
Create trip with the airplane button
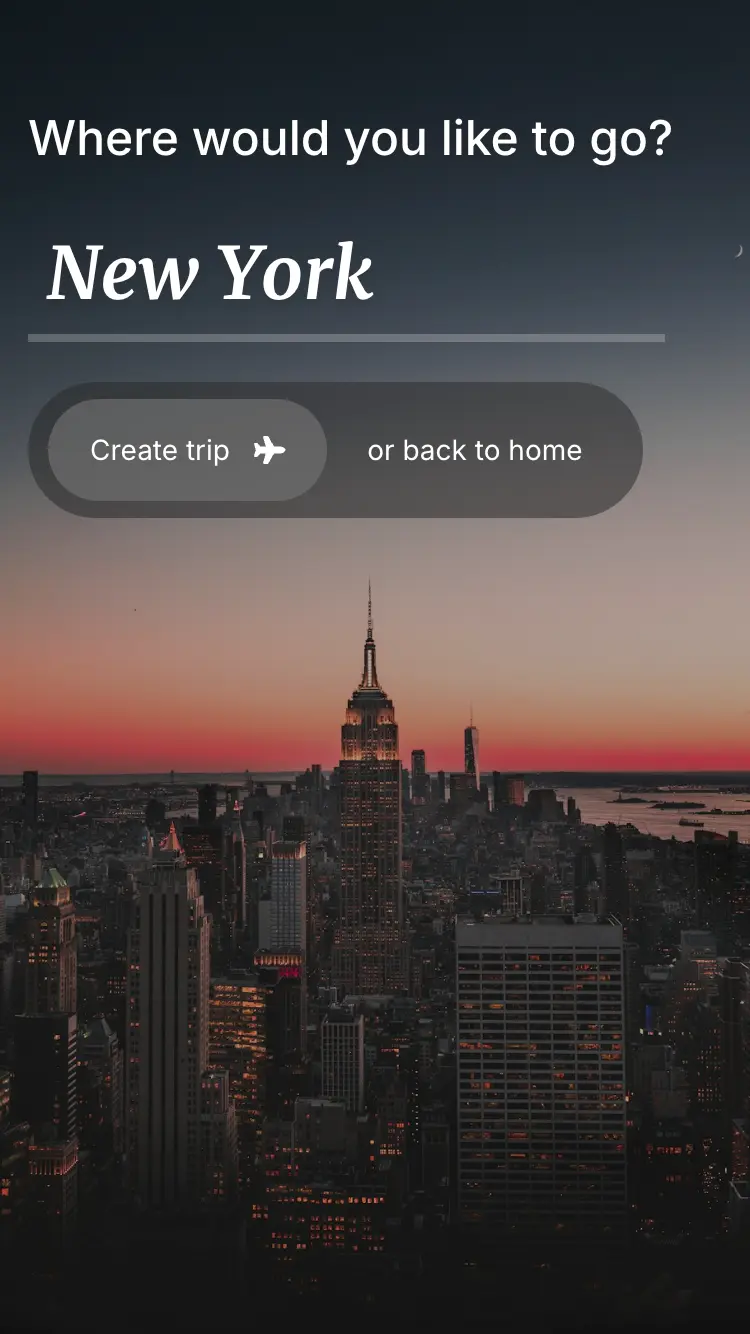tap(188, 450)
